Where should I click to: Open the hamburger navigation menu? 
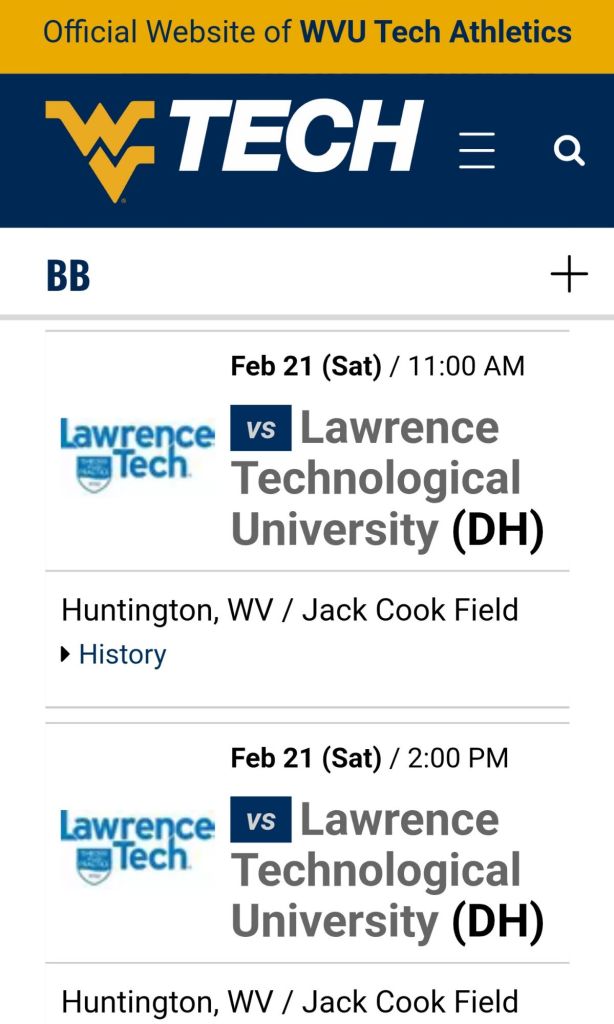tap(477, 151)
